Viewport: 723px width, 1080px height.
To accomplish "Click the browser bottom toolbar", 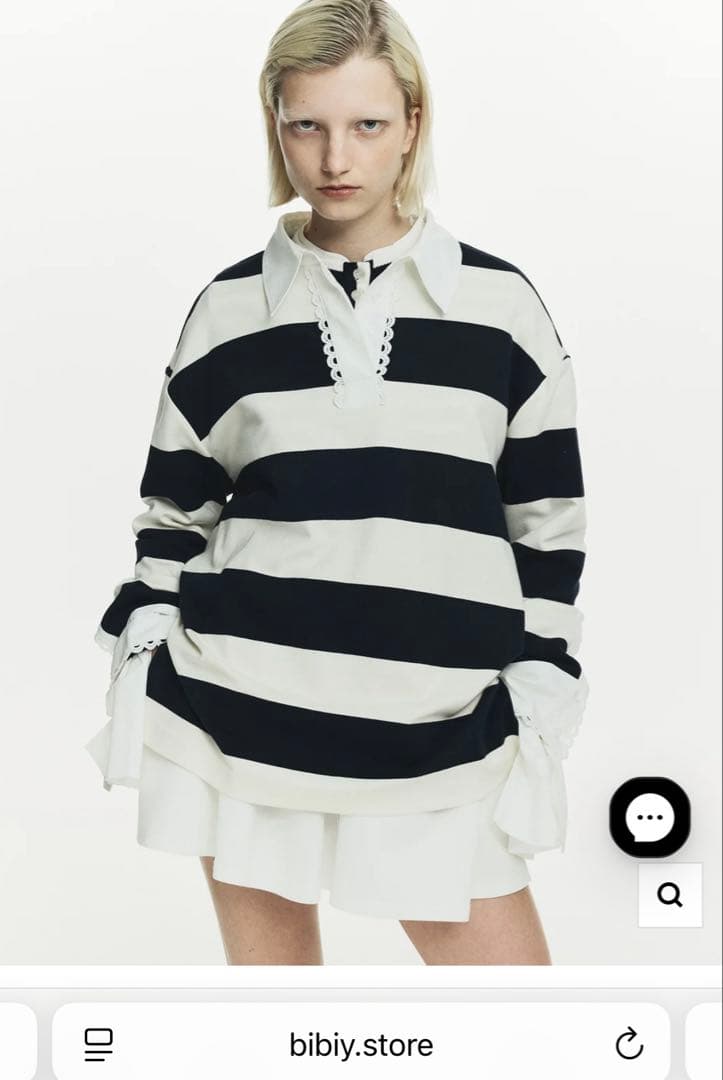I will 360,1045.
